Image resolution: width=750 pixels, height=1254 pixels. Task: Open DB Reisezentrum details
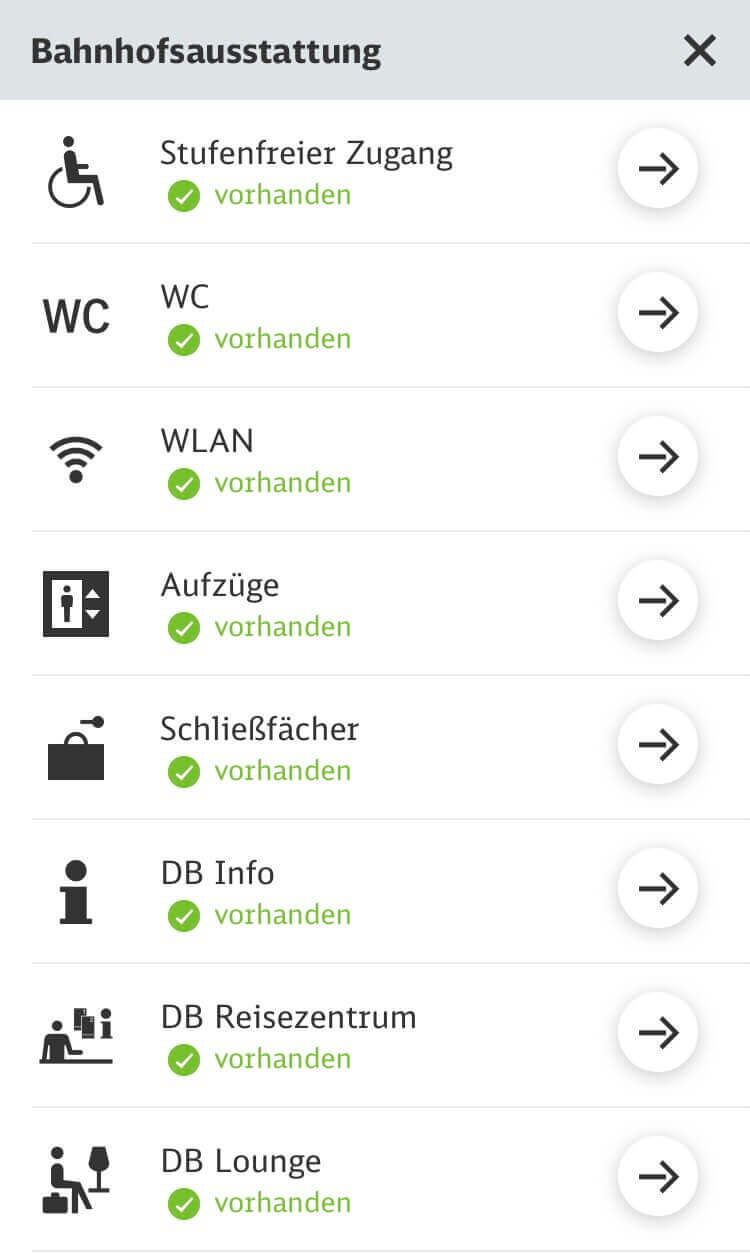pos(658,1033)
